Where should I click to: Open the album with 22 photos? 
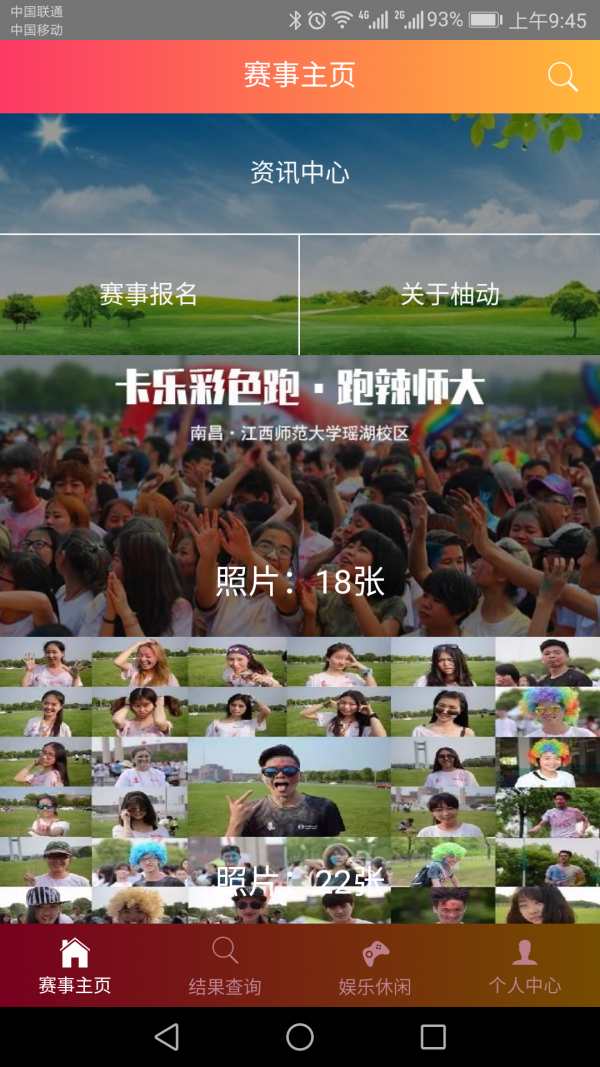pos(300,780)
